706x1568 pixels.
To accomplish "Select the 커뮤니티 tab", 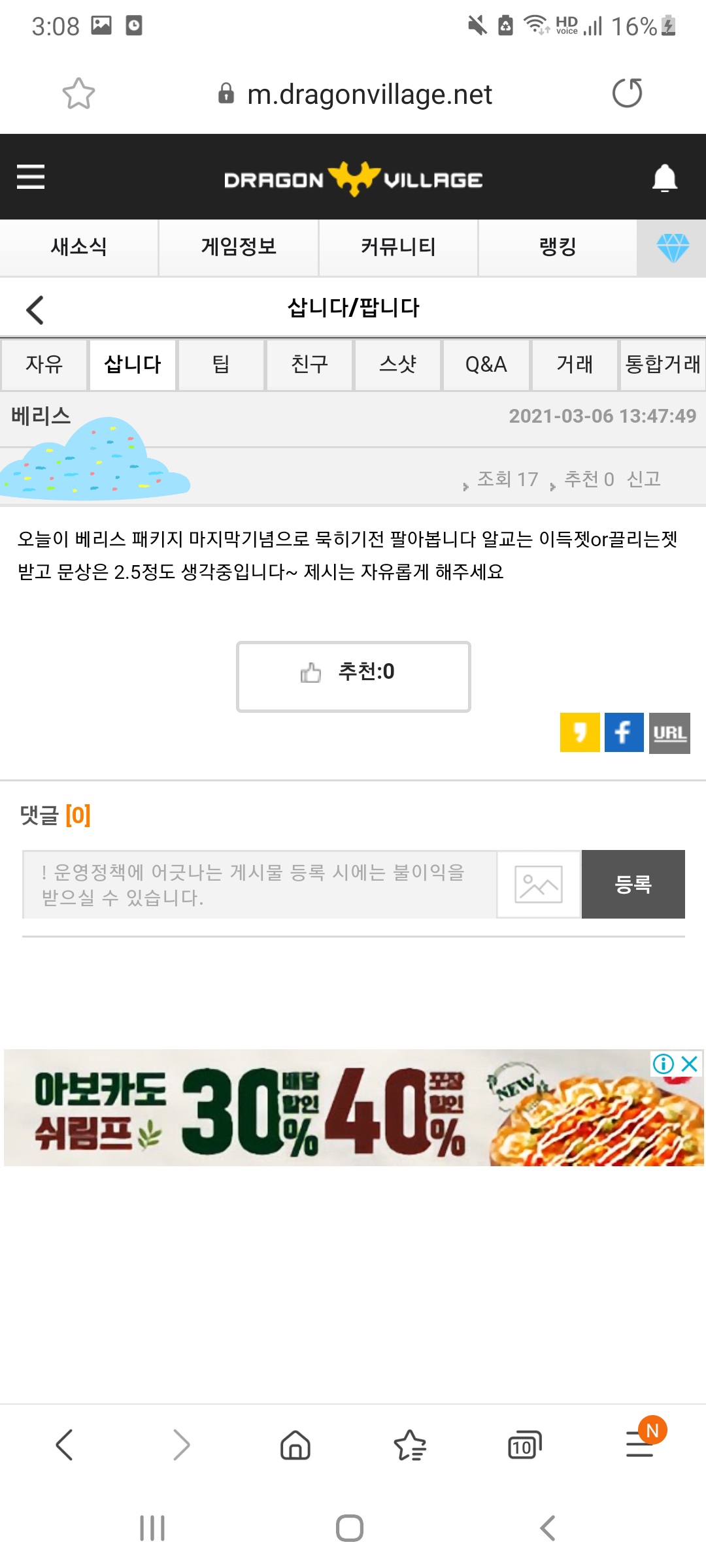I will pos(398,247).
